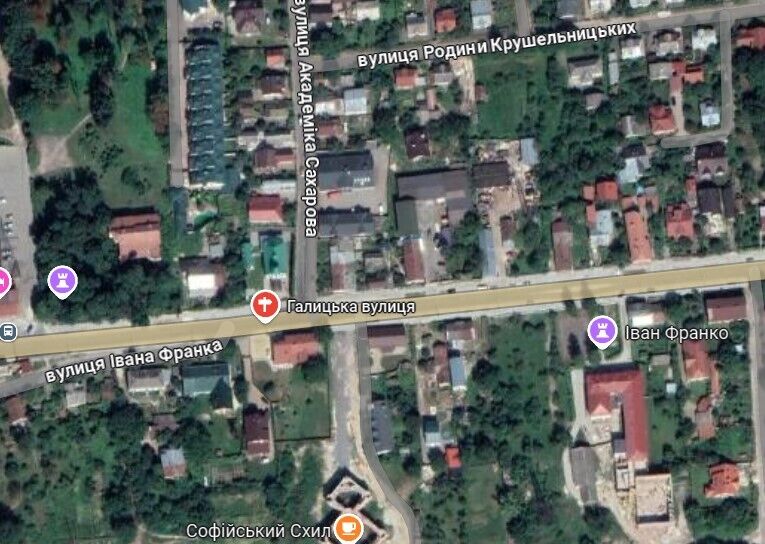The width and height of the screenshot is (765, 544).
Task: Open the Іван Франко monument marker
Action: pos(602,330)
